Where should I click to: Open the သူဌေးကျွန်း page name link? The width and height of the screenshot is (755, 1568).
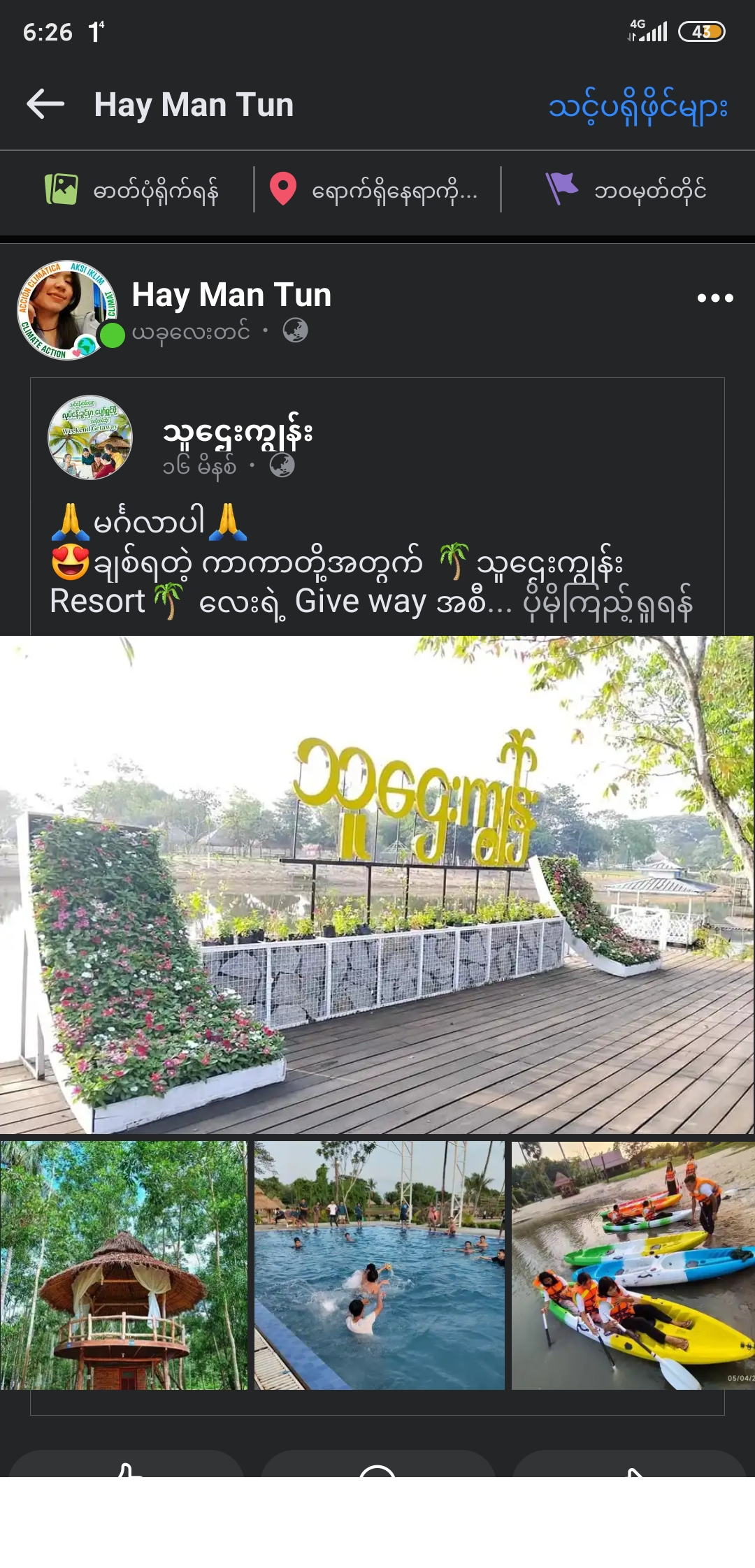(238, 433)
